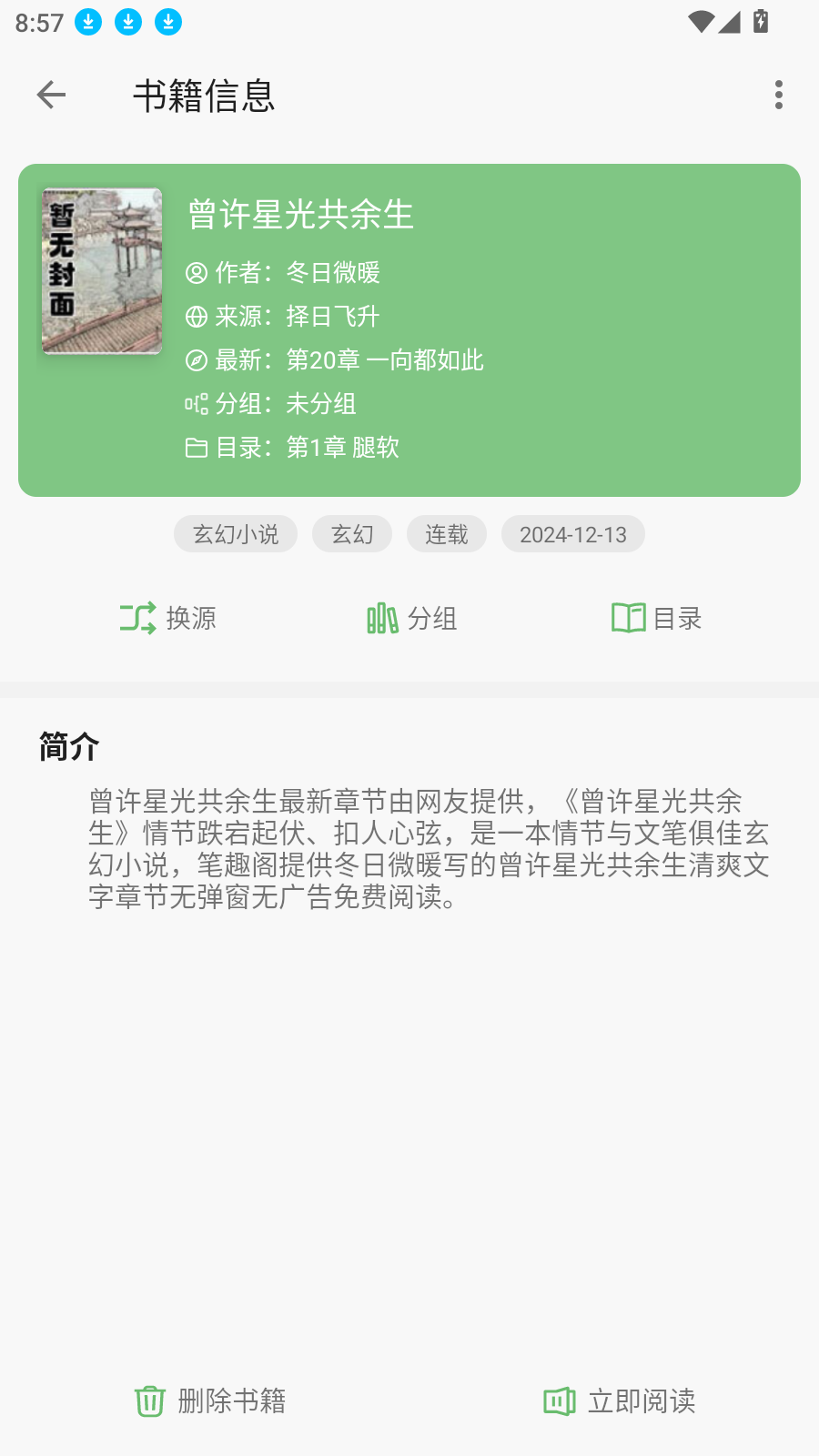819x1456 pixels.
Task: Click the author person icon on 作者 row
Action: coord(195,273)
